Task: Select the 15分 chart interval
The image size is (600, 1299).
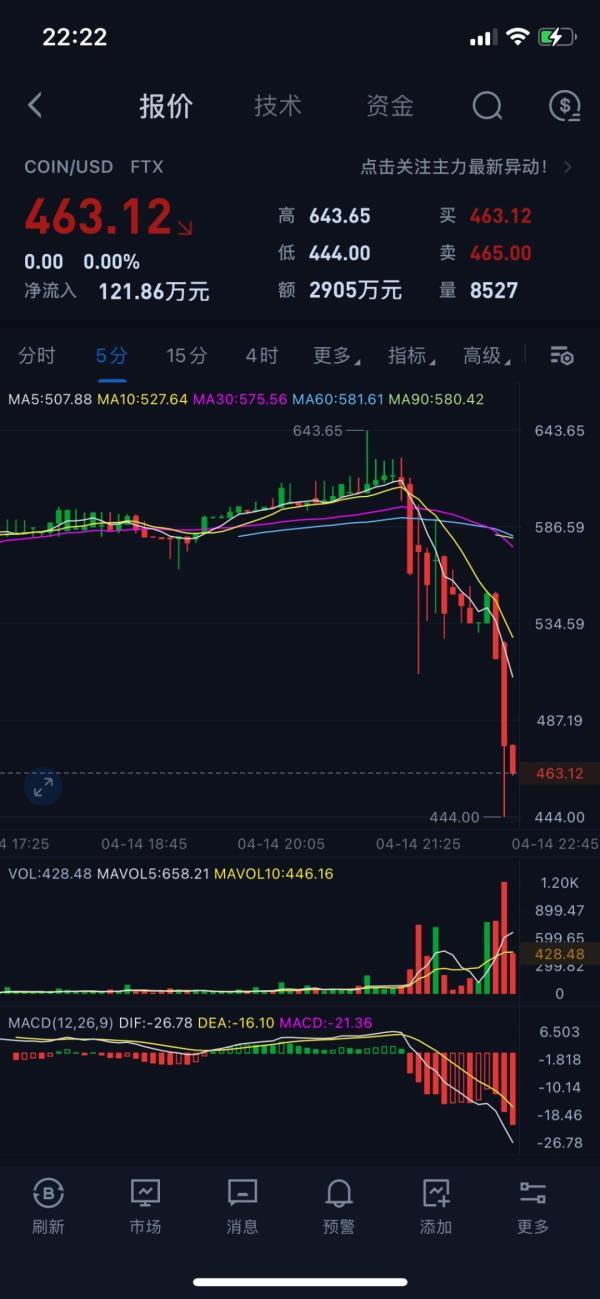Action: pos(186,355)
